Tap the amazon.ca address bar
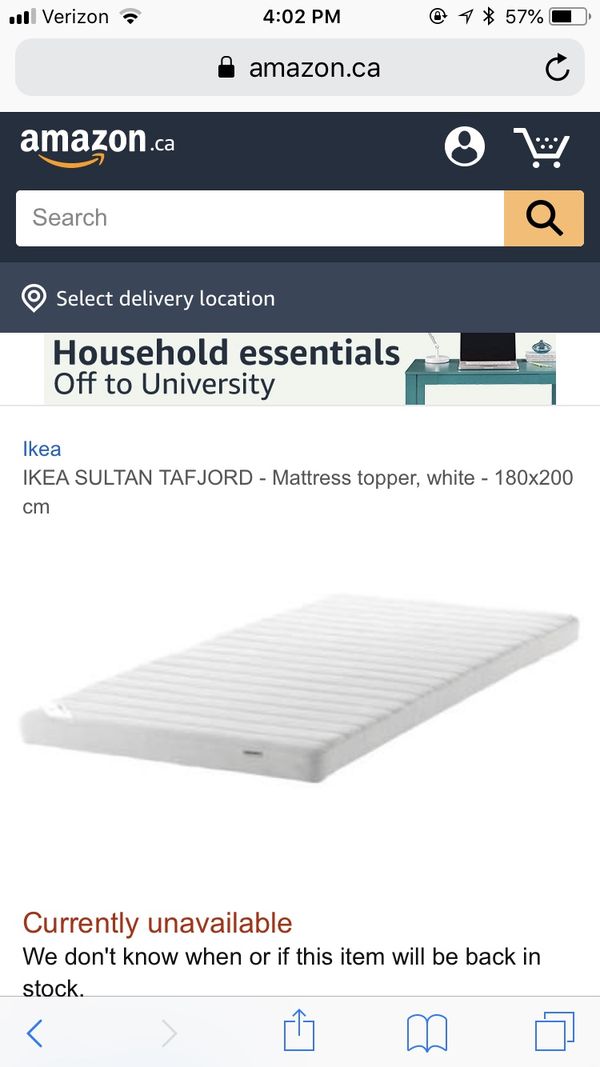 [x=299, y=67]
